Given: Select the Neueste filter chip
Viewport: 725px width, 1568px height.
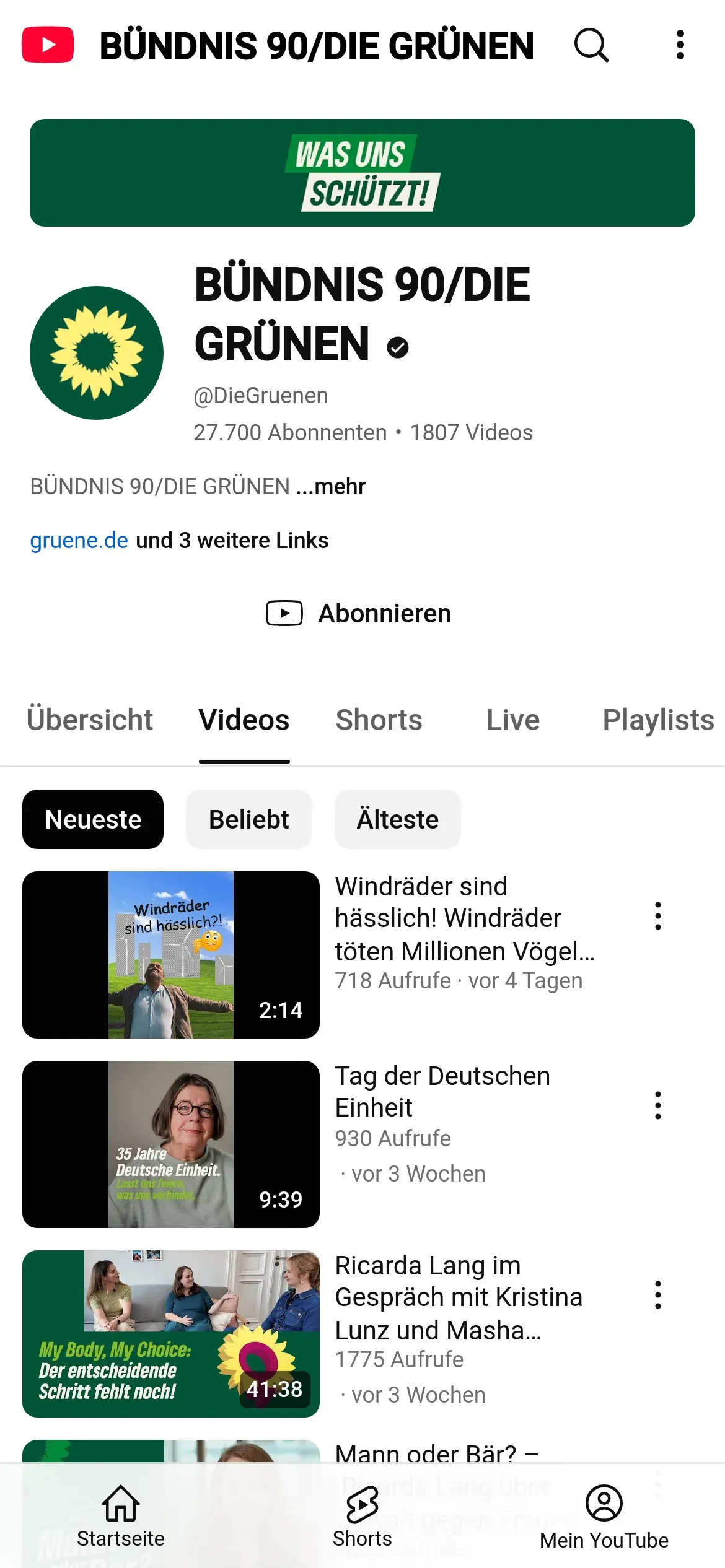Looking at the screenshot, I should (x=93, y=819).
